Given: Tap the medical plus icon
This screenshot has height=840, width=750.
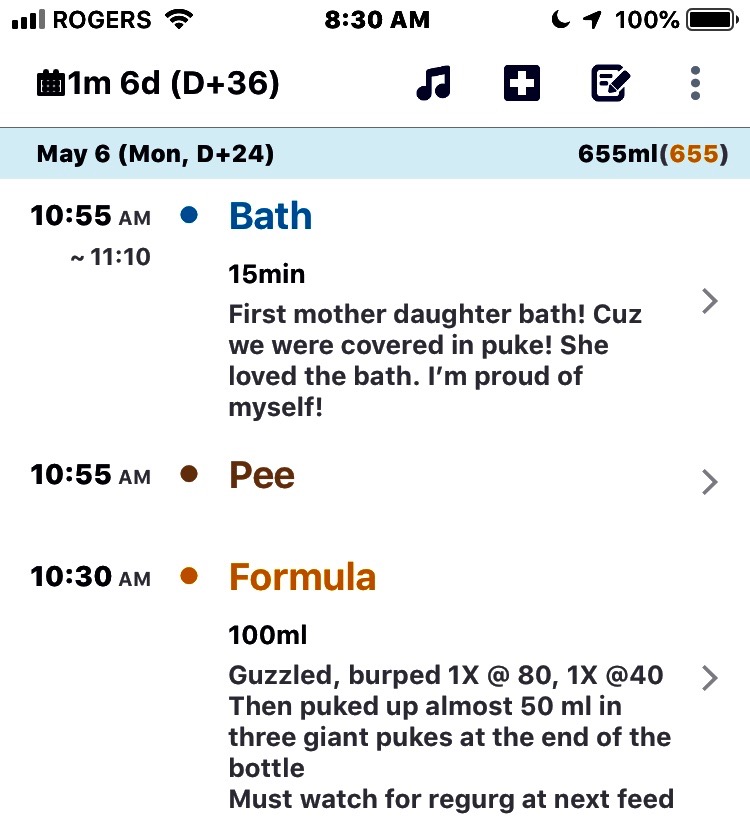Looking at the screenshot, I should pyautogui.click(x=521, y=84).
